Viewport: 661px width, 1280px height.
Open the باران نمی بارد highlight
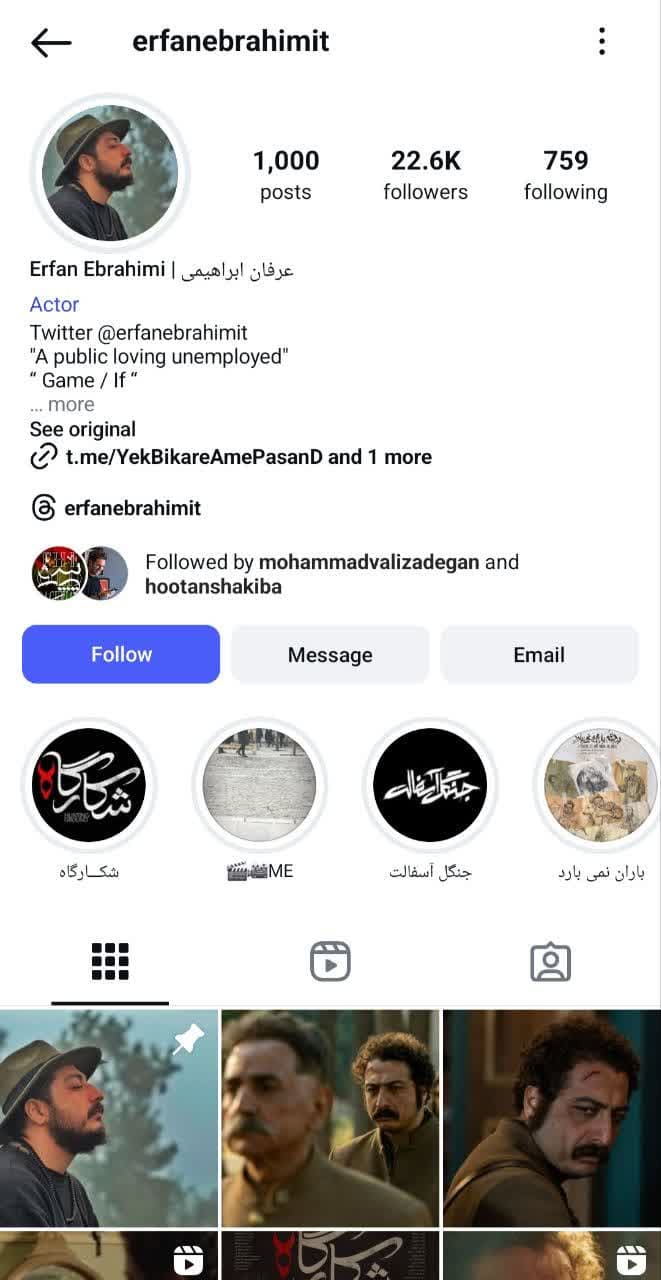pyautogui.click(x=600, y=785)
